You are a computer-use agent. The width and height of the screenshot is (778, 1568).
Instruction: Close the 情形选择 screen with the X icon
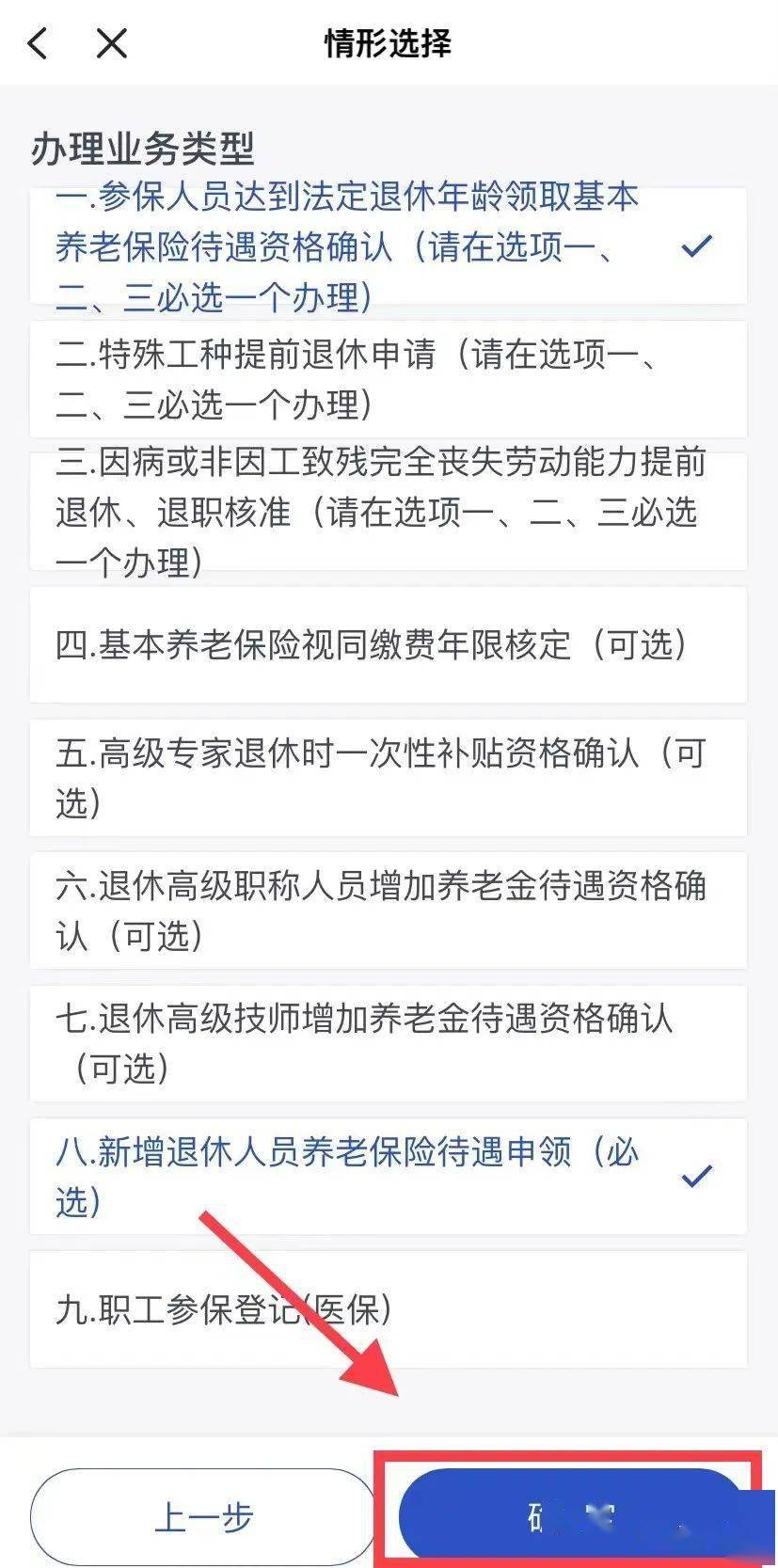[111, 43]
